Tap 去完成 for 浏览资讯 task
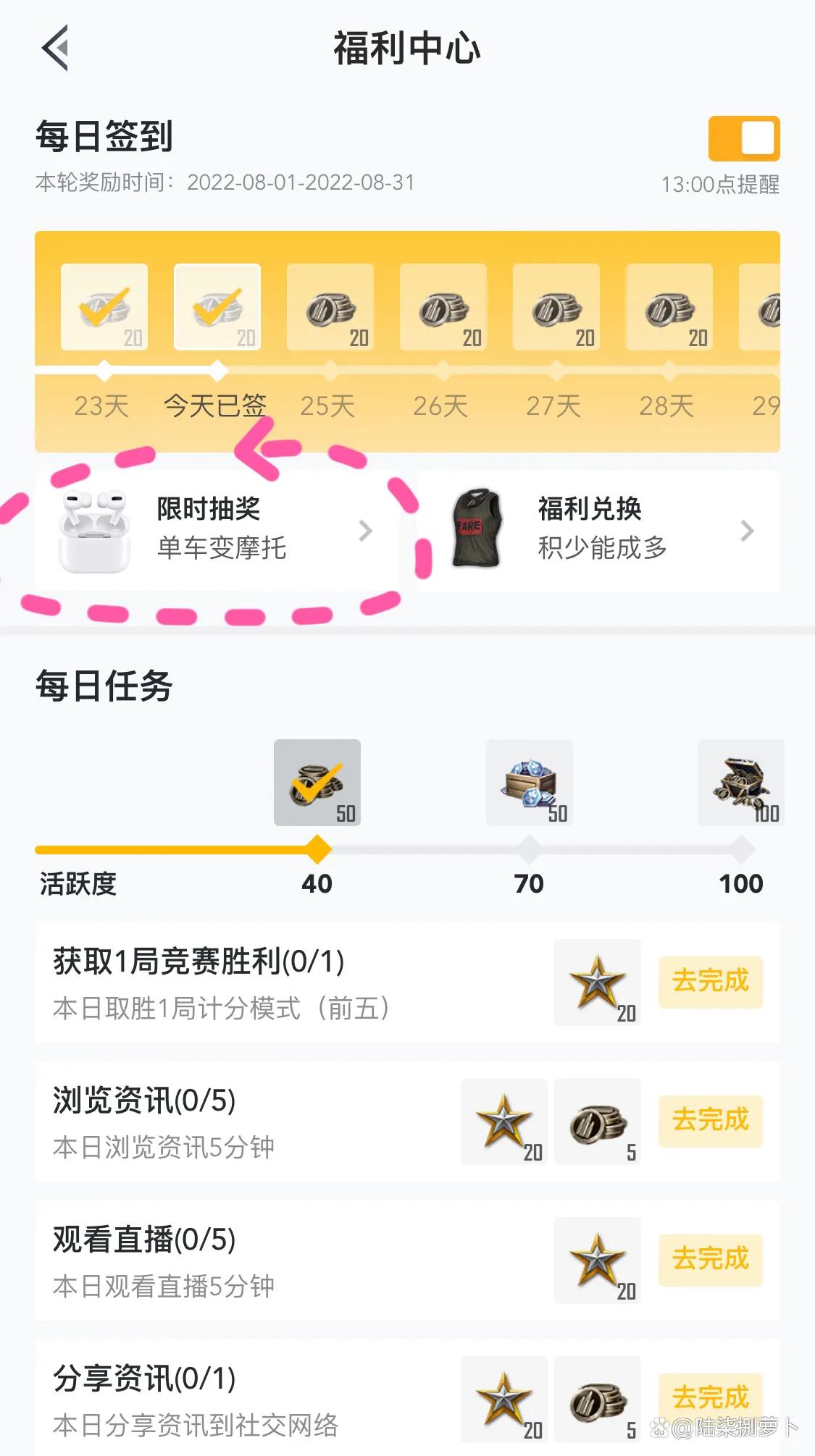Screen dimensions: 815x1456 [710, 1121]
